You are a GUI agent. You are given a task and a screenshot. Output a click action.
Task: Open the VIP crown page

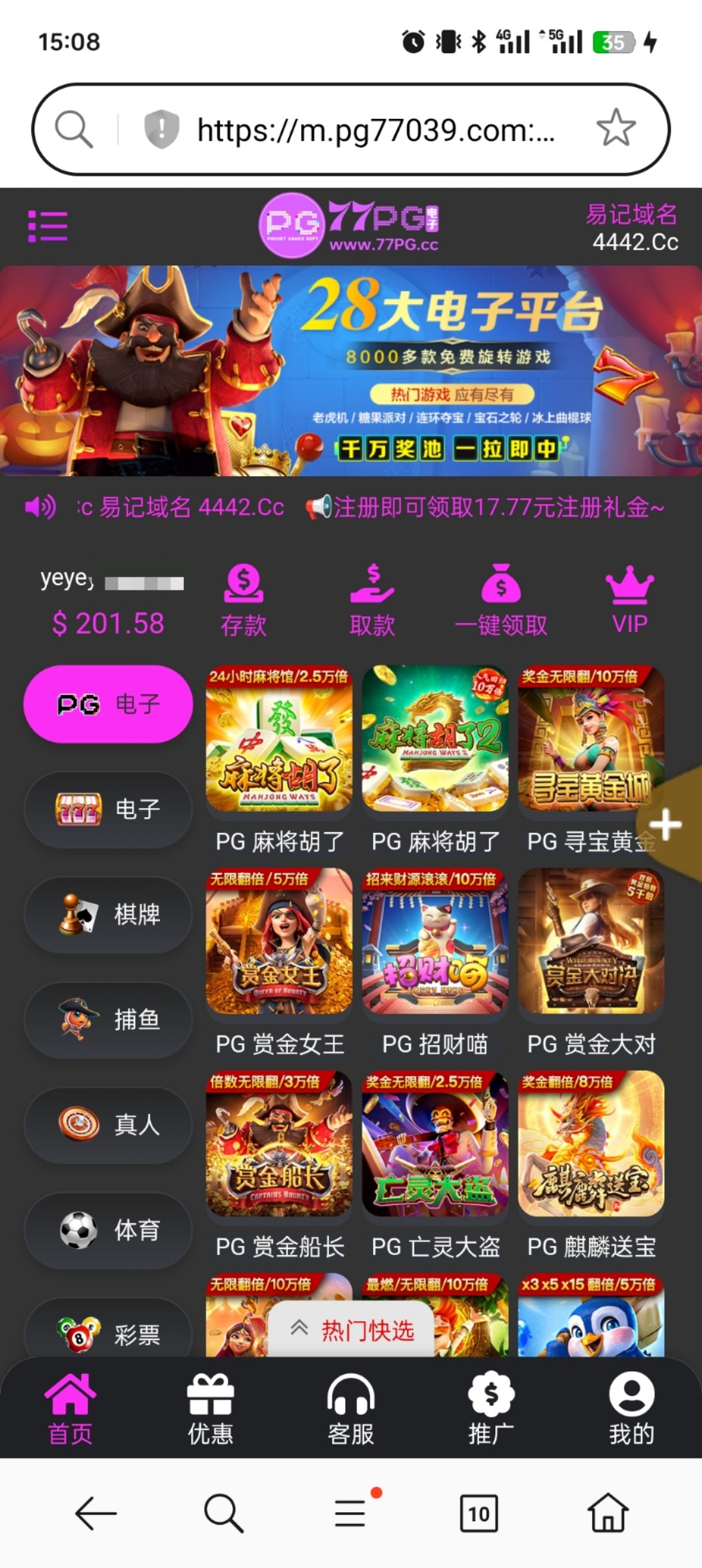[x=629, y=600]
